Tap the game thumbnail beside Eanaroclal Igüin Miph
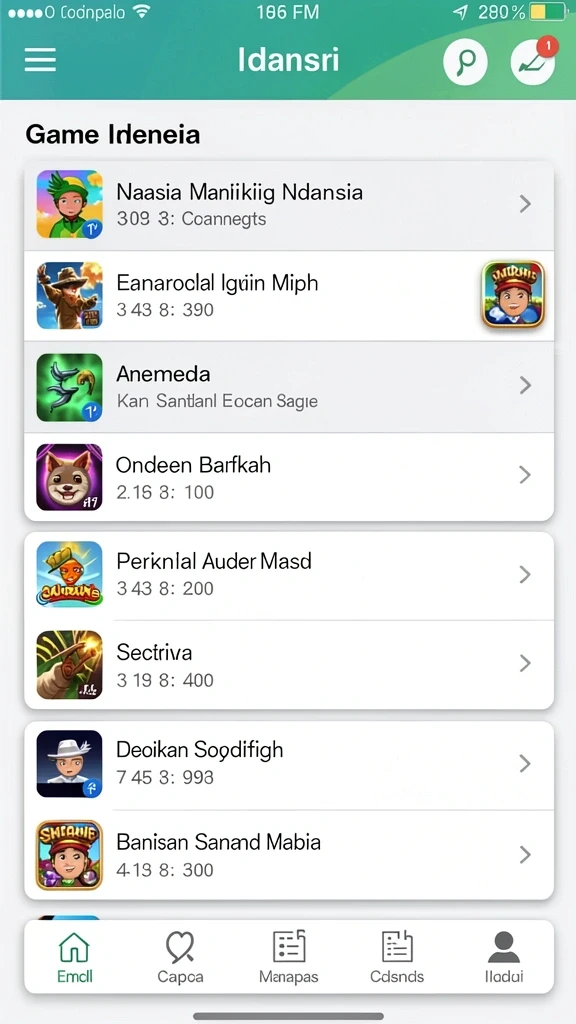The width and height of the screenshot is (576, 1024). tap(513, 294)
